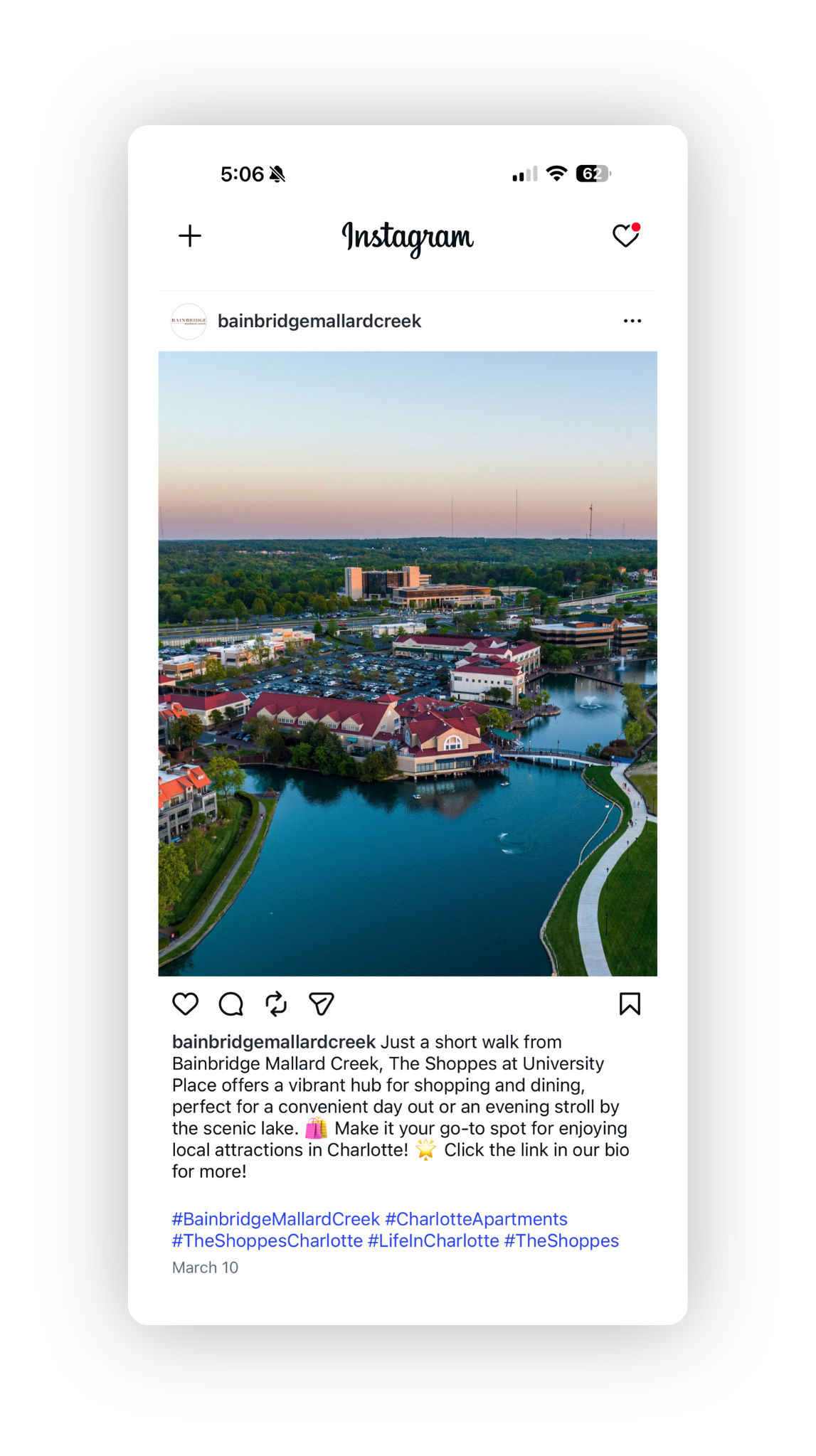Repost using the repost arrows icon
816x1456 pixels.
click(275, 1004)
